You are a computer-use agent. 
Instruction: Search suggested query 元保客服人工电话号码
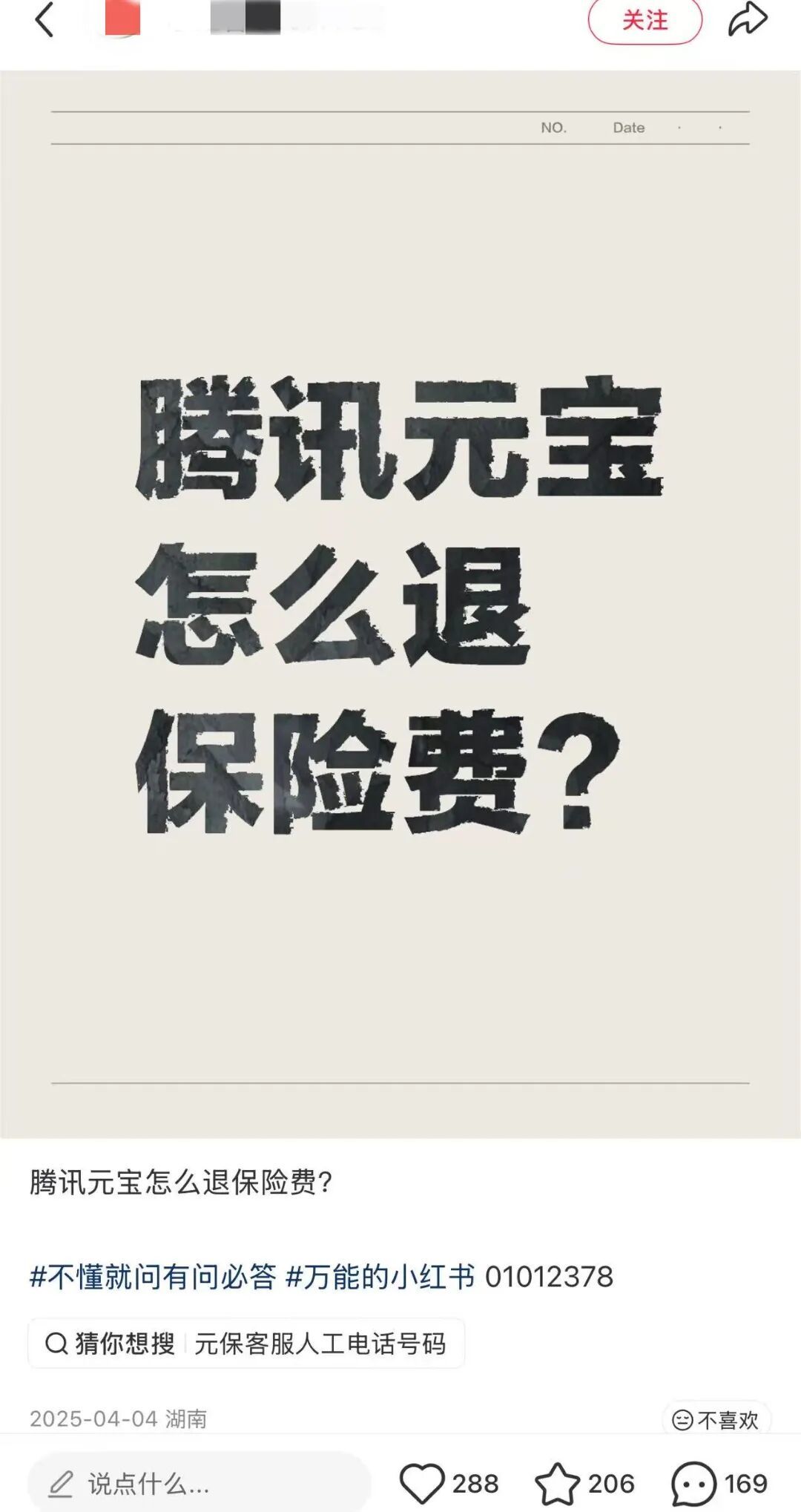[320, 1344]
